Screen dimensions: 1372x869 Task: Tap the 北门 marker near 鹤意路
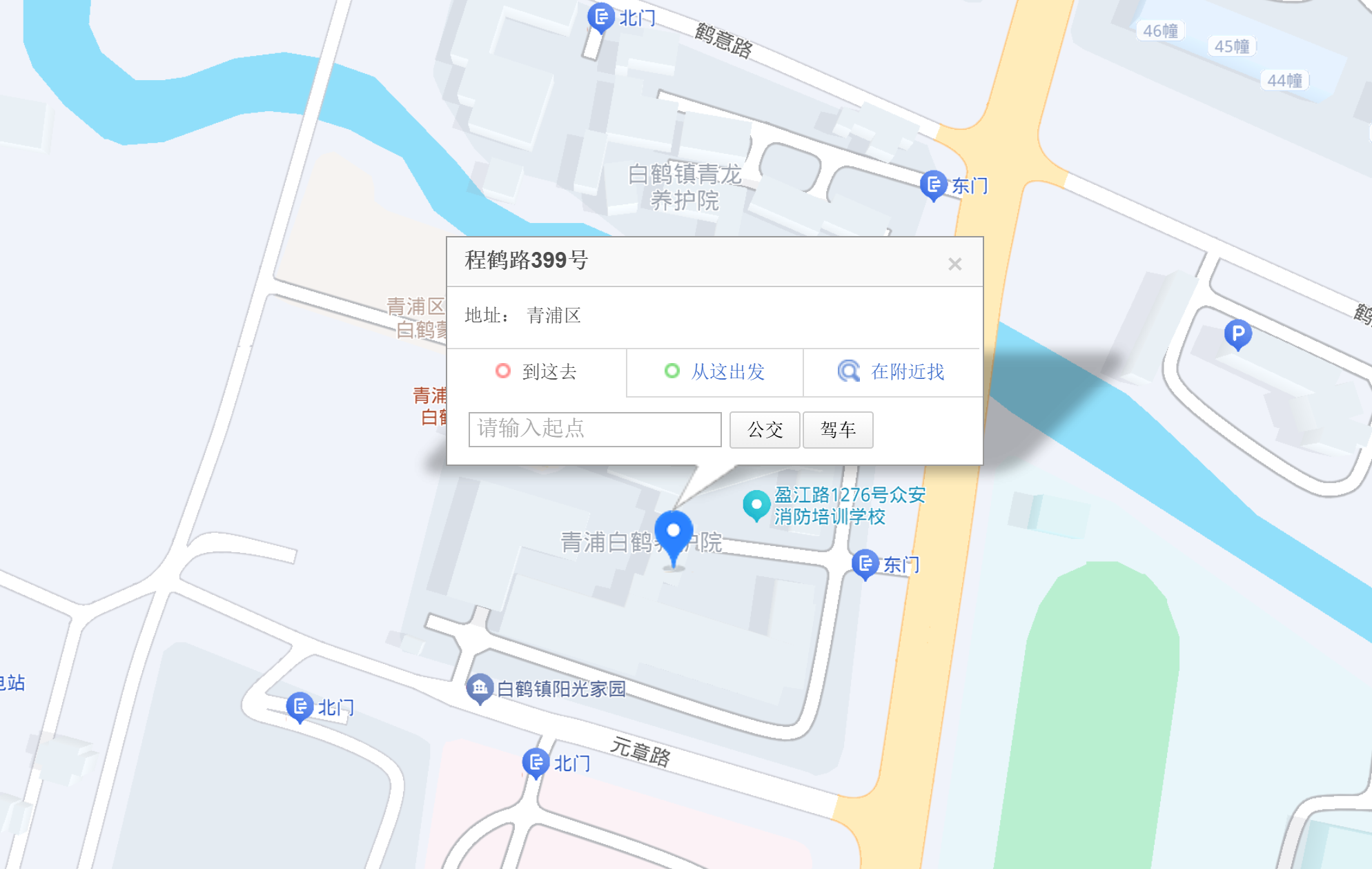click(600, 17)
